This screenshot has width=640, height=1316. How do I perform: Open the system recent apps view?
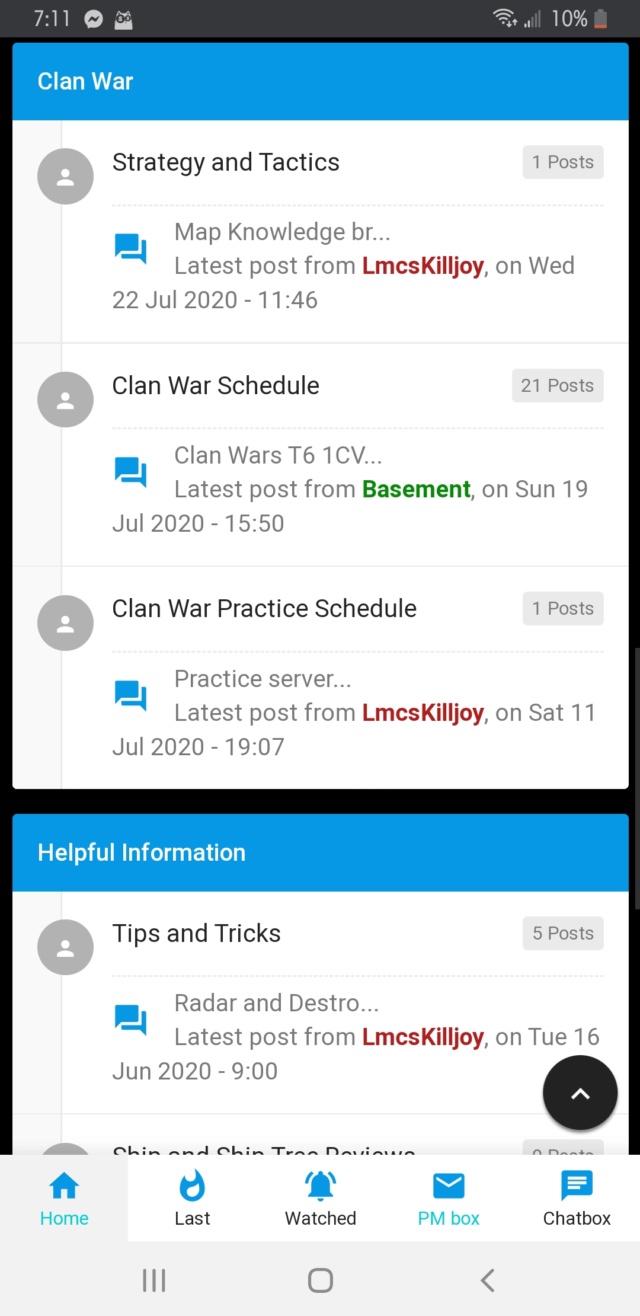click(x=153, y=1279)
